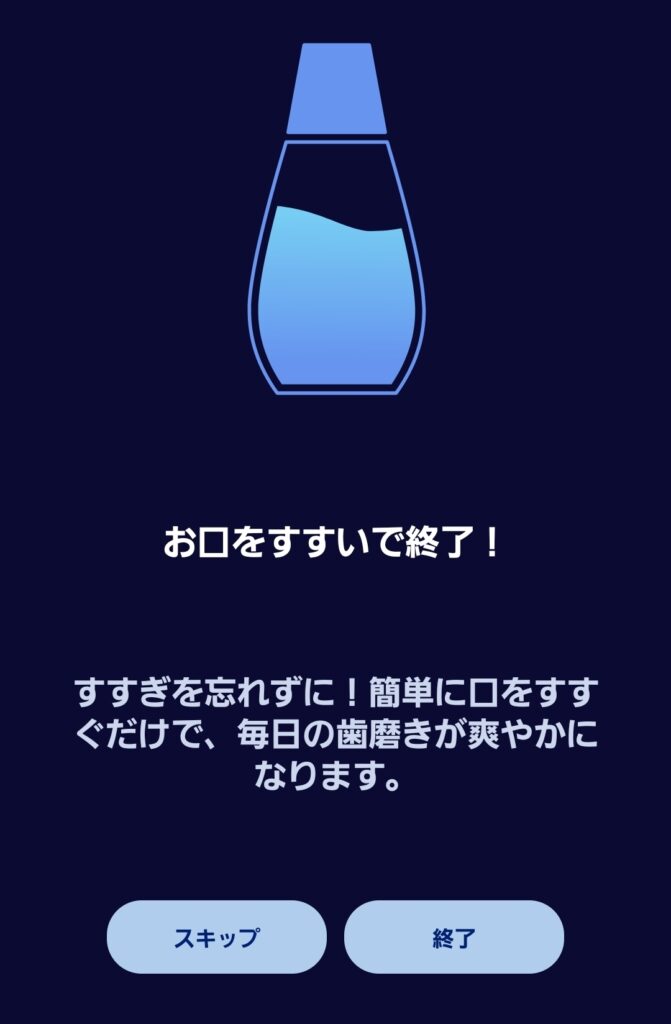Image resolution: width=671 pixels, height=1024 pixels.
Task: Finish with the 終了 button
Action: [454, 937]
